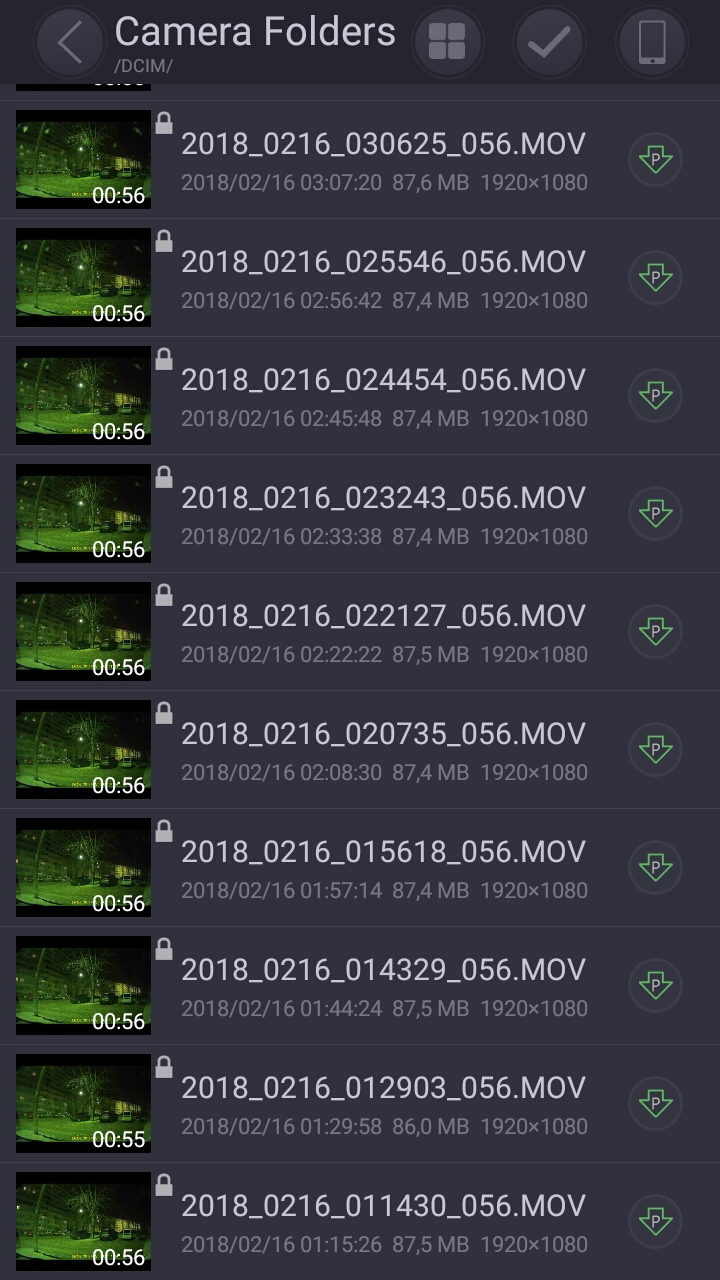Open video 2018_0216_025546_056.MOV
This screenshot has height=1280, width=720.
[382, 263]
